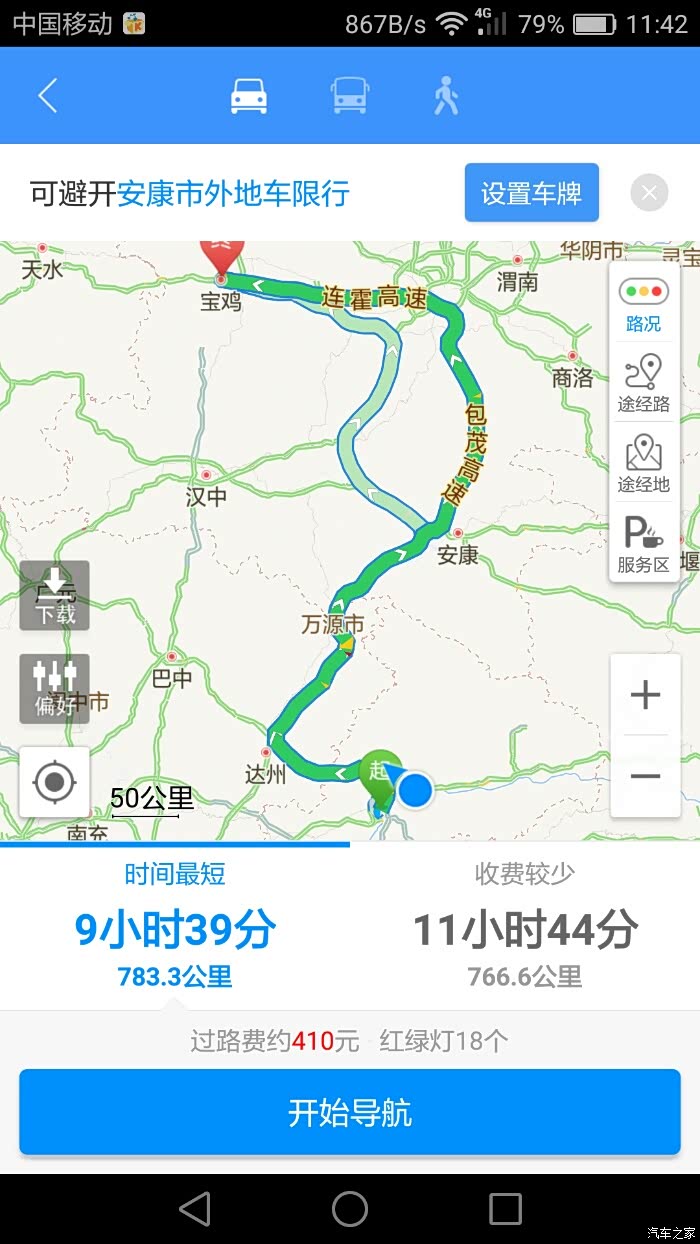700x1244 pixels.
Task: Show 服务区 service areas
Action: 644,544
